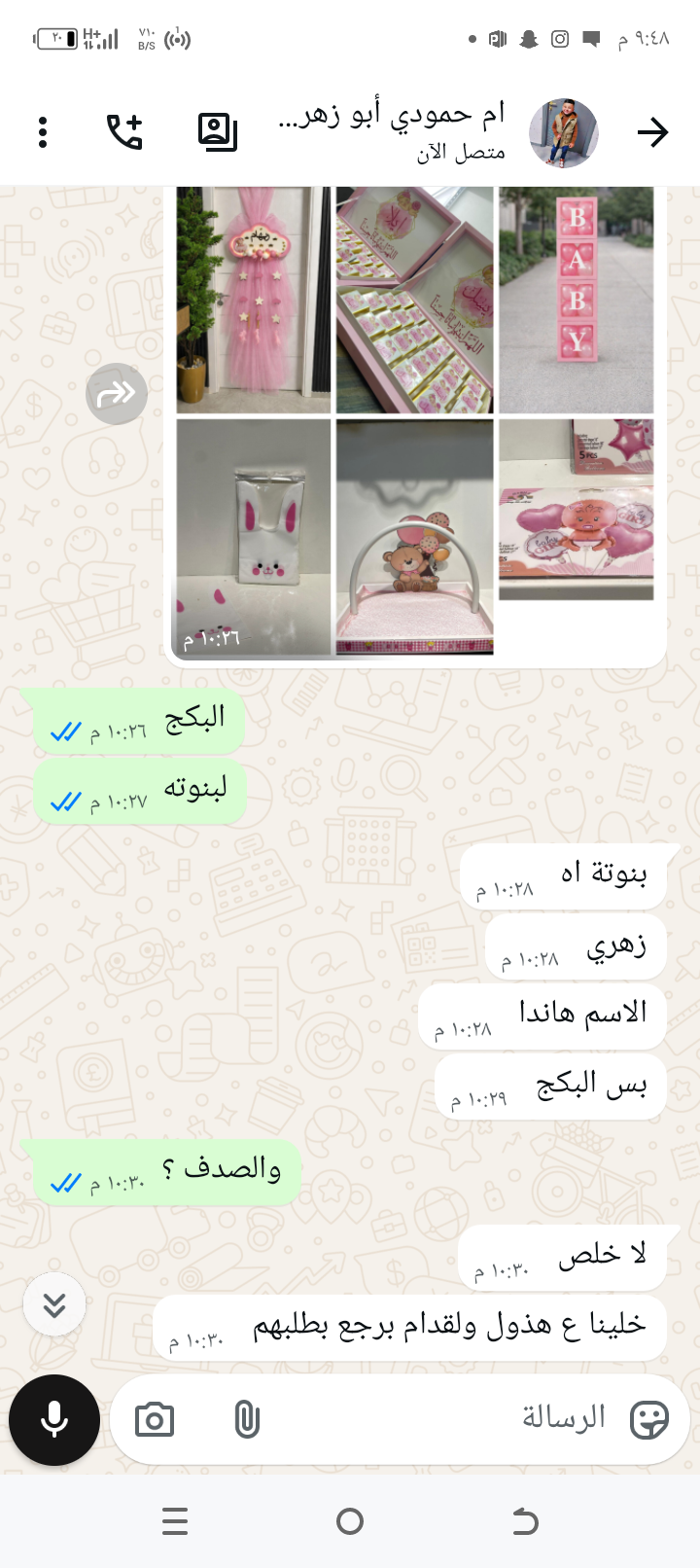The height and width of the screenshot is (1568, 700).
Task: Record a voice message
Action: pyautogui.click(x=54, y=1420)
